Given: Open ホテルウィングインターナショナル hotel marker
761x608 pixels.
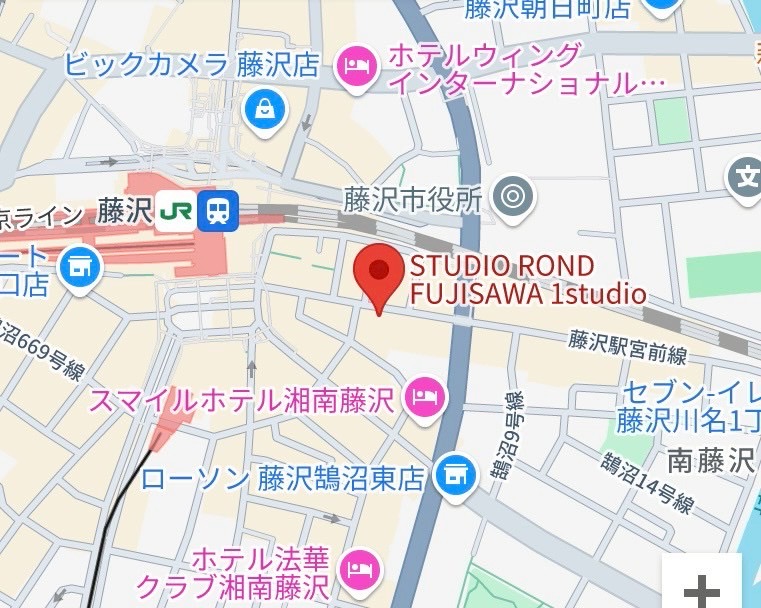Looking at the screenshot, I should coord(357,67).
